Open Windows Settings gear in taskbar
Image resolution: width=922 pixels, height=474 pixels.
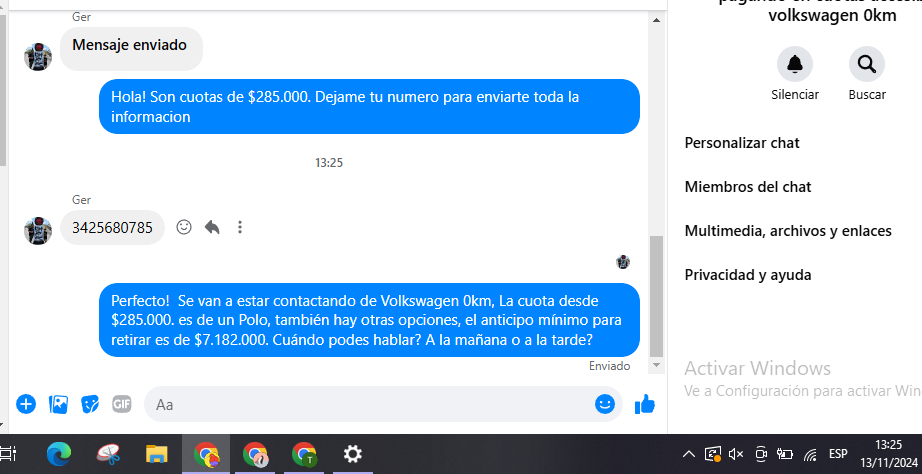pos(352,455)
